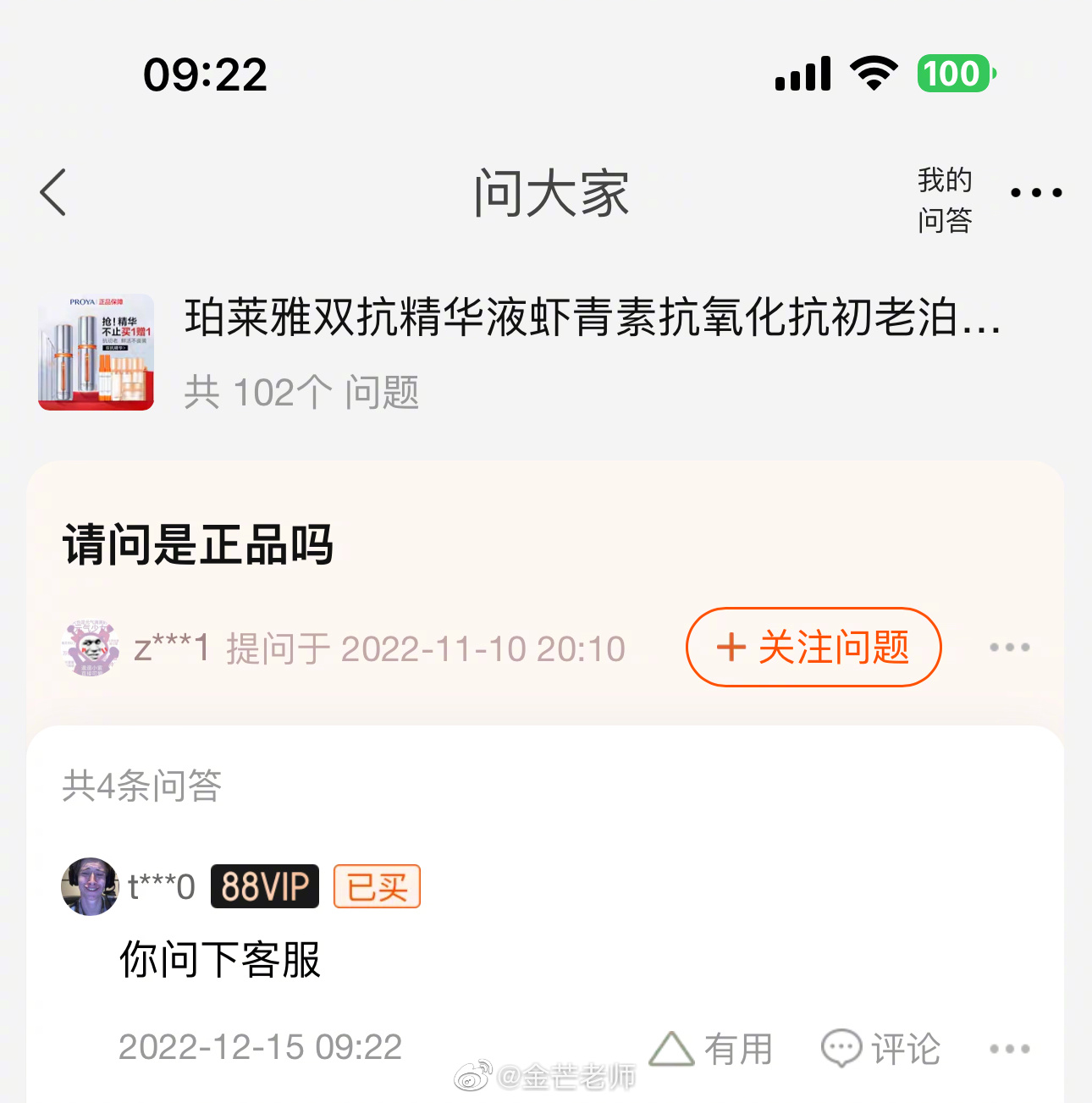Select the 问大家 title tab
This screenshot has height=1103, width=1092.
click(x=551, y=193)
